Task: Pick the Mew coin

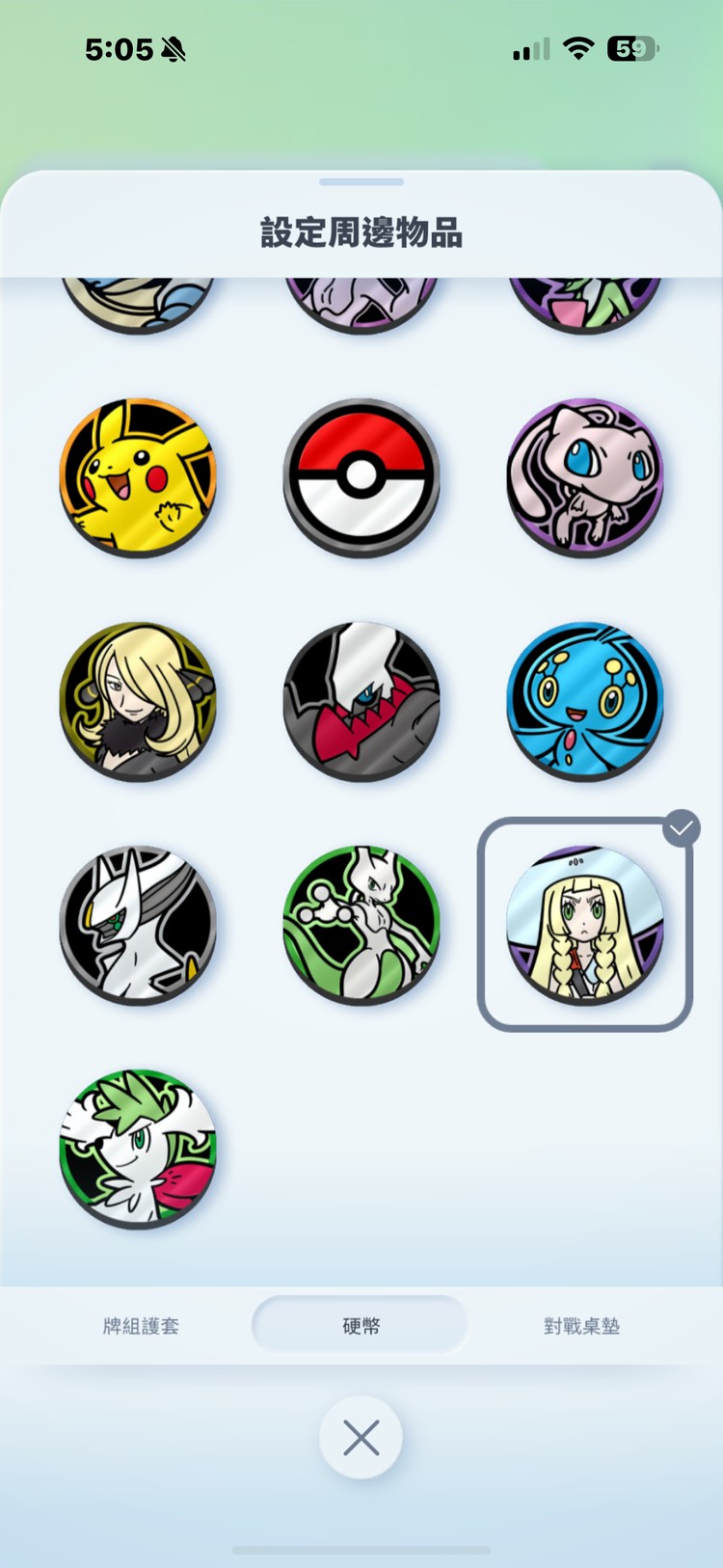Action: point(585,477)
